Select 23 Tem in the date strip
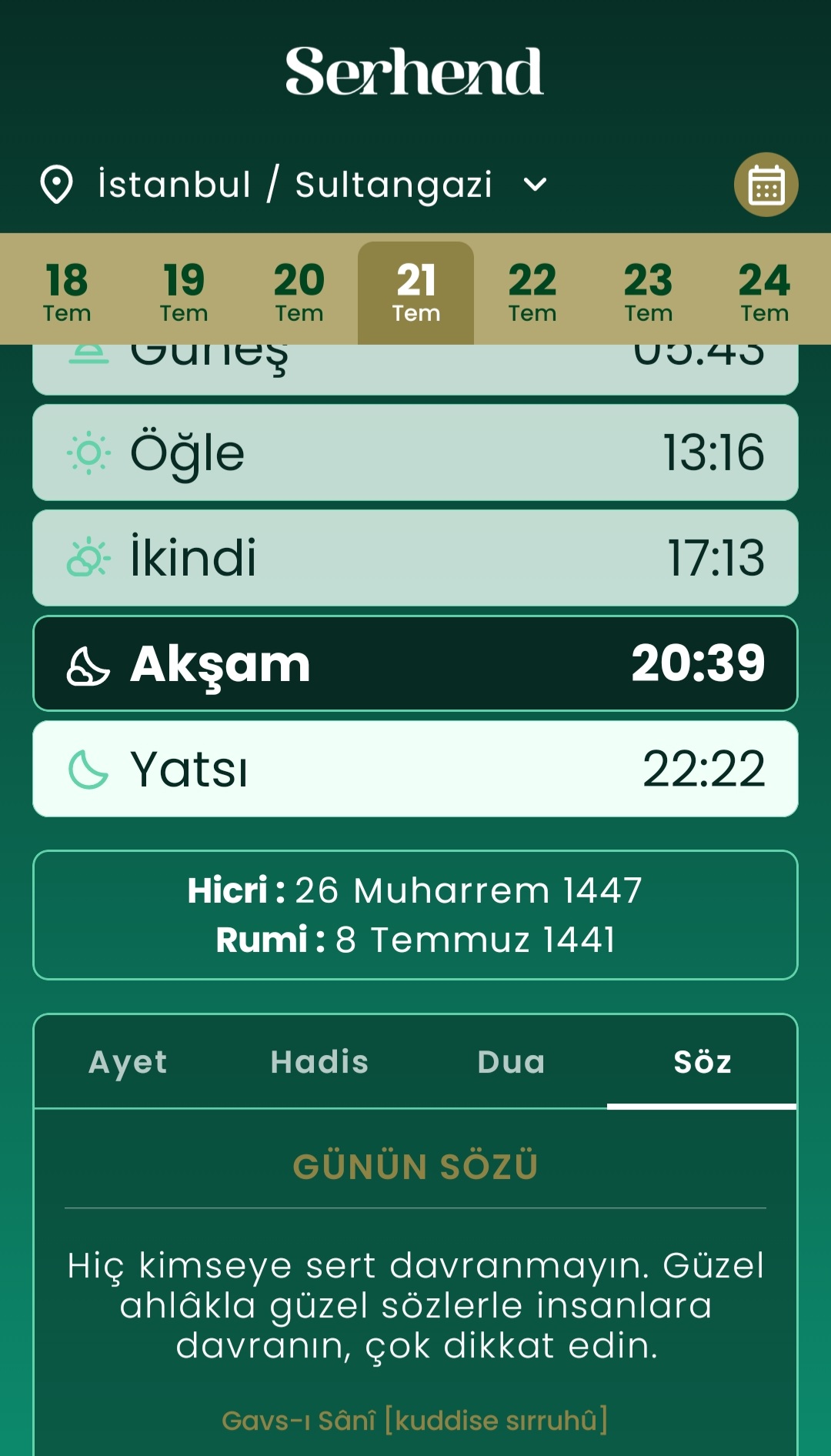 648,292
